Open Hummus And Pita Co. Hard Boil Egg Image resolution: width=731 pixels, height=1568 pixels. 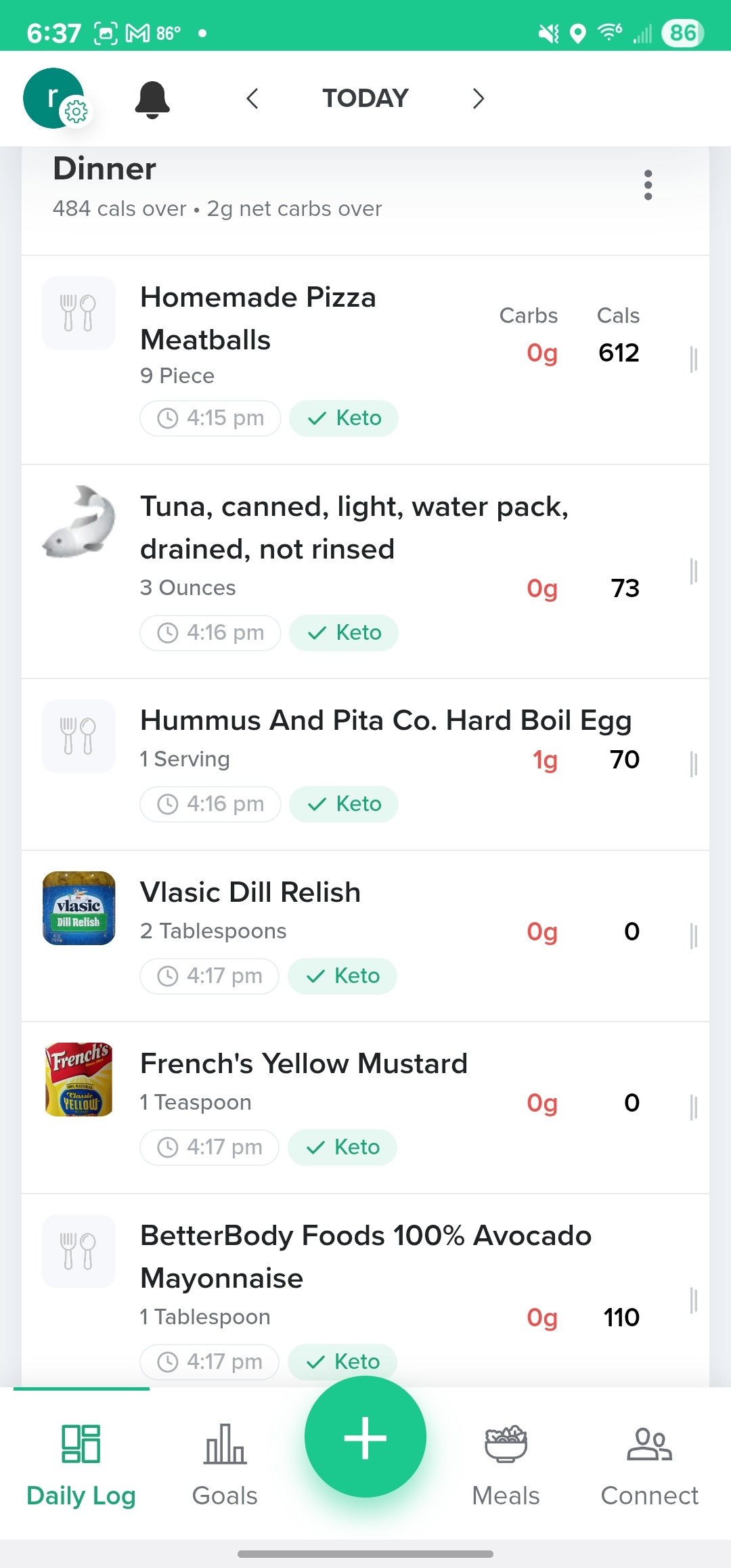point(365,765)
